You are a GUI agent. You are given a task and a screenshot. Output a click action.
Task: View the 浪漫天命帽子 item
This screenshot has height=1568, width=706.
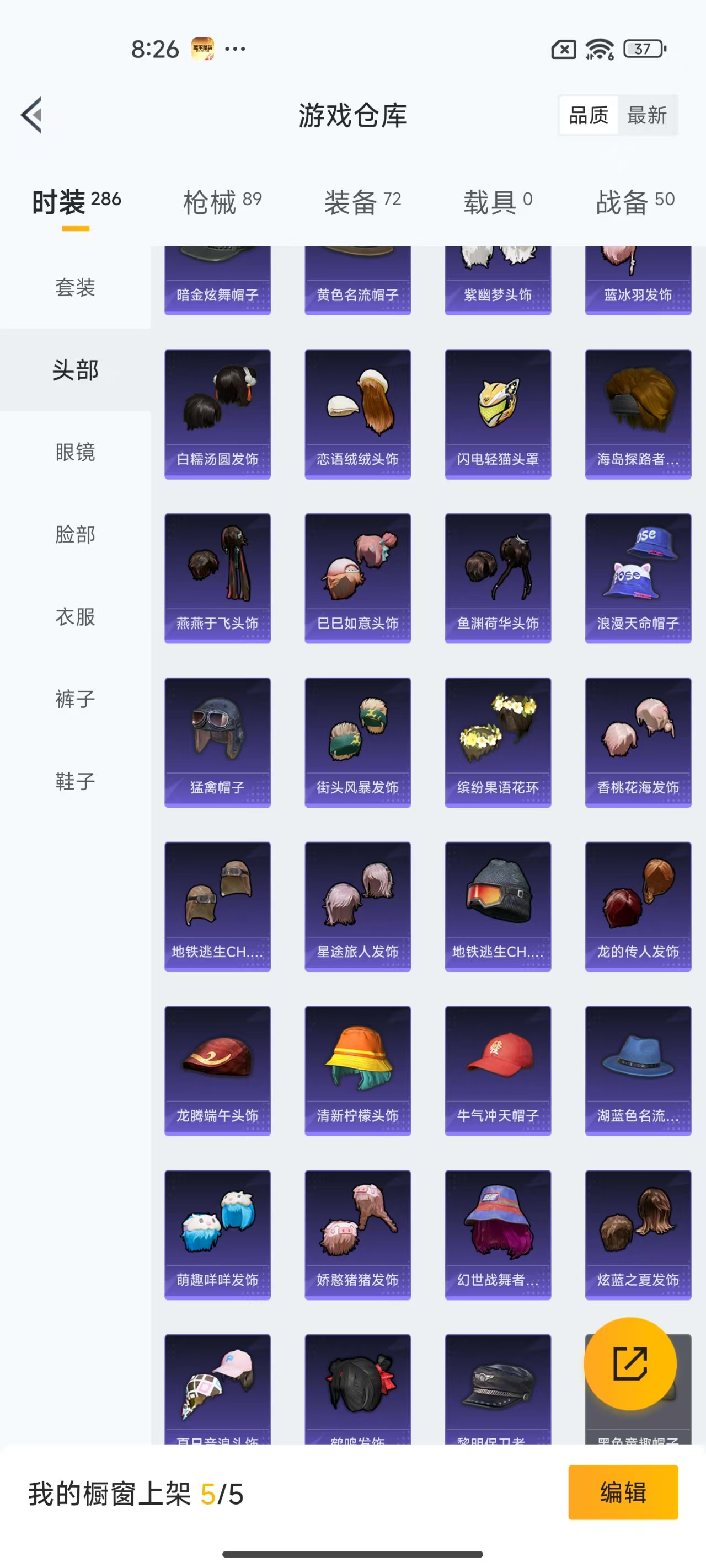point(638,578)
